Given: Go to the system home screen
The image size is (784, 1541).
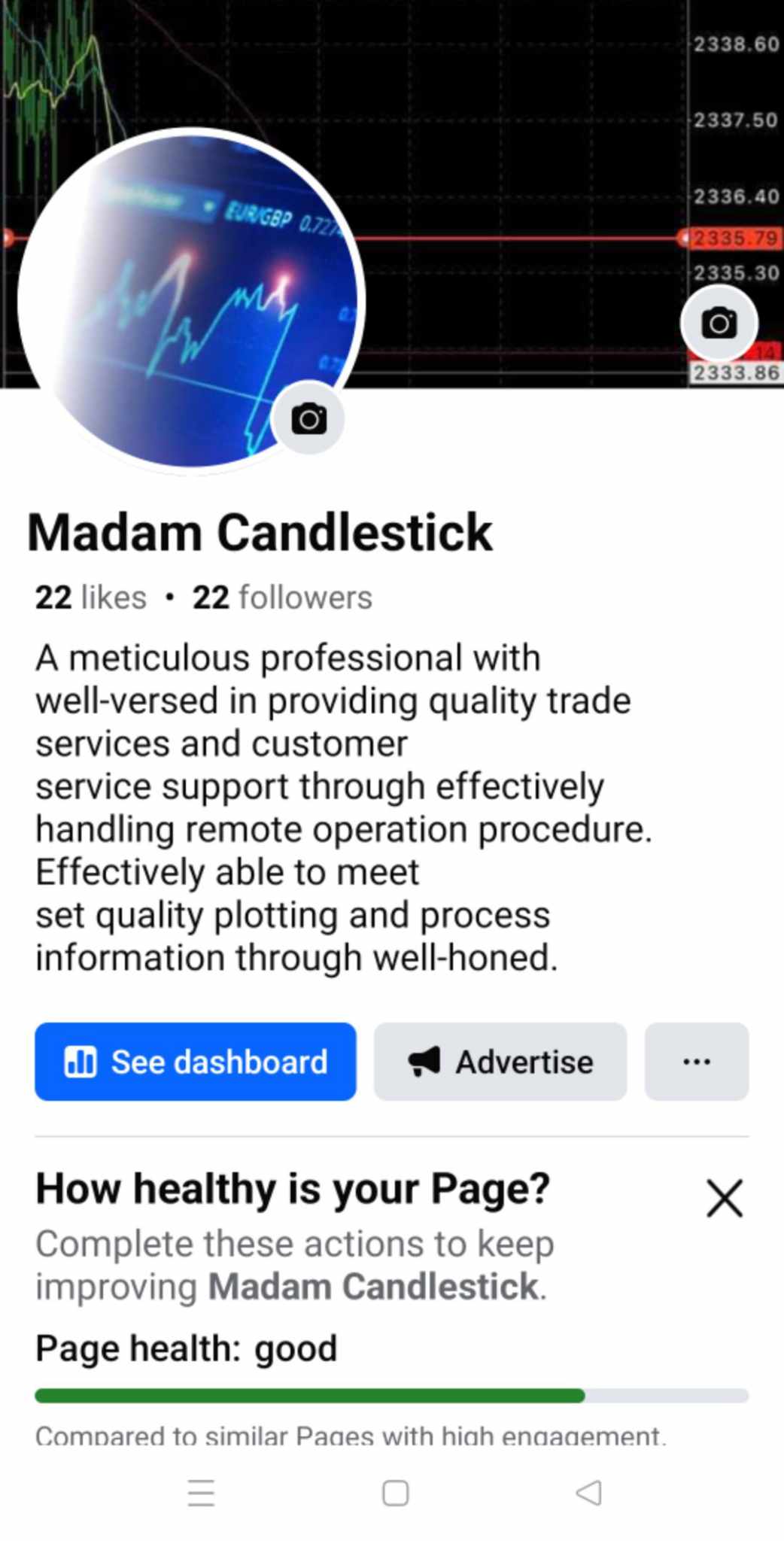Looking at the screenshot, I should [x=395, y=1493].
